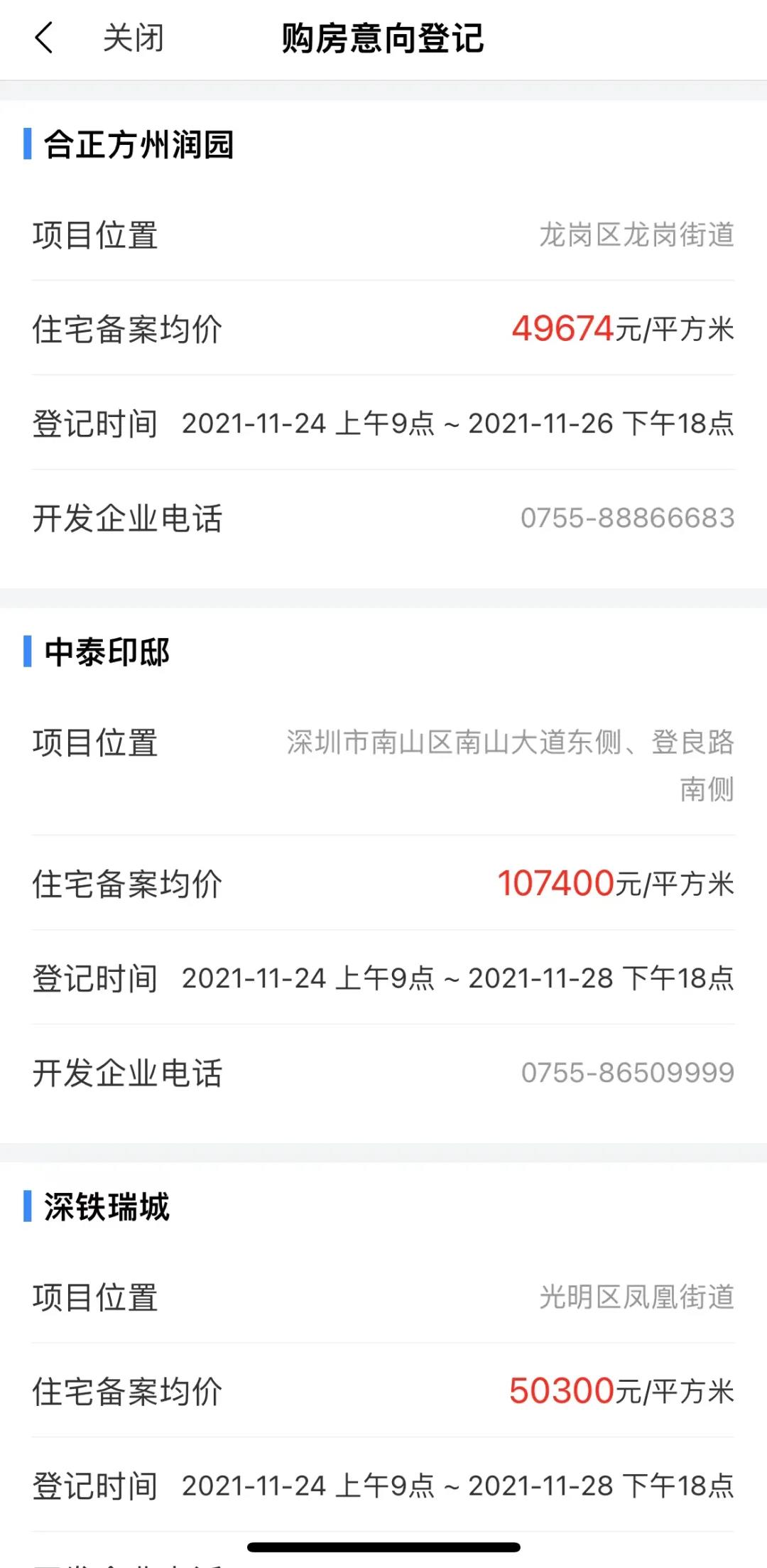Open the 合正方州润园 project card

(x=139, y=145)
